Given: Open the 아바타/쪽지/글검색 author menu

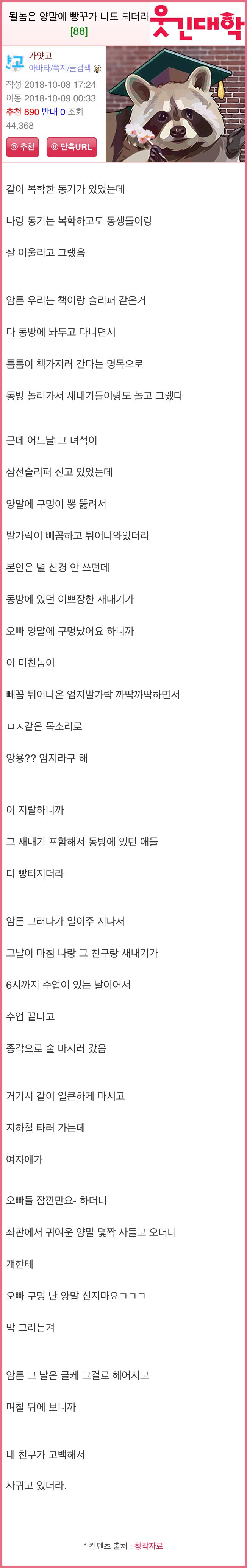Looking at the screenshot, I should (x=59, y=68).
